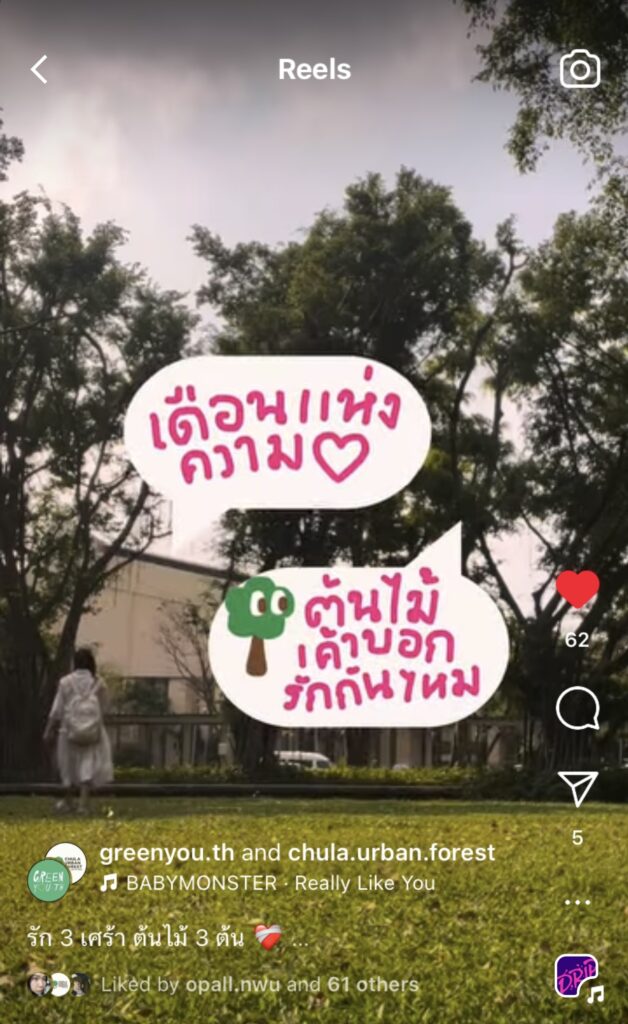Tap the greenyou.th profile avatar
628x1024 pixels.
(x=50, y=879)
